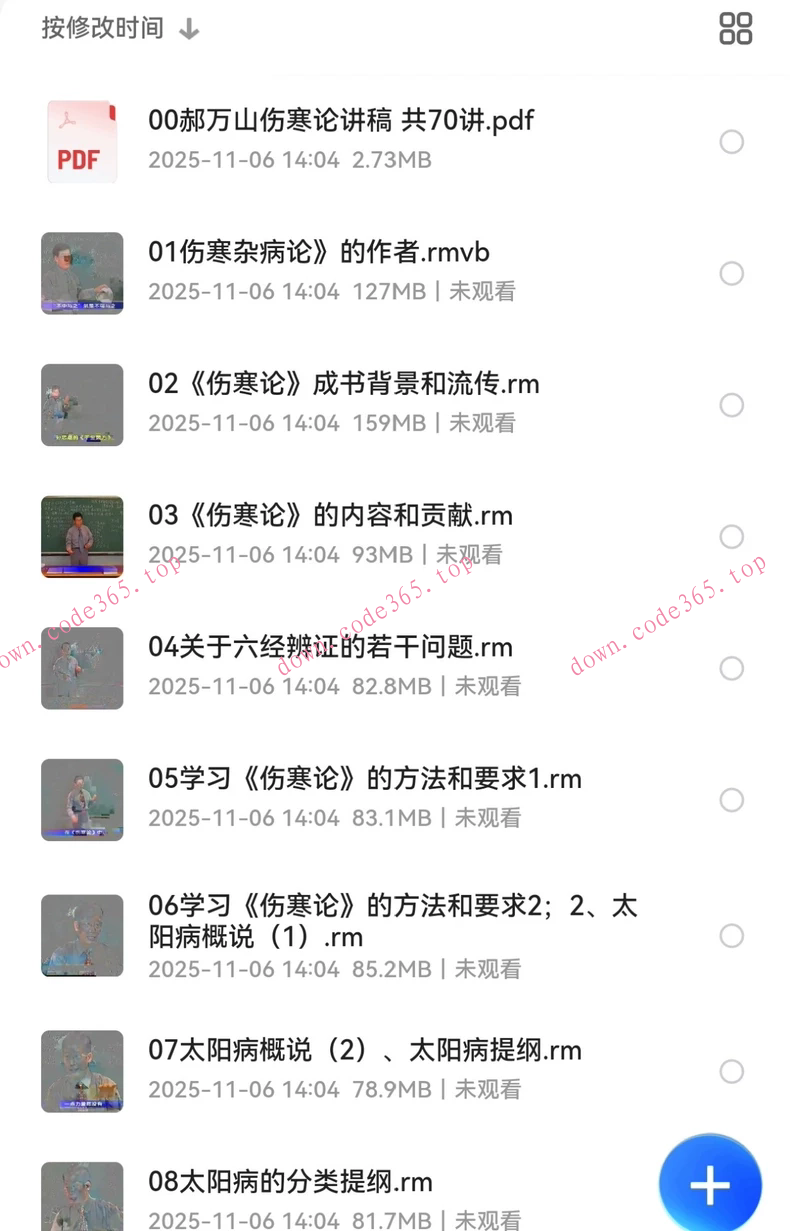The width and height of the screenshot is (790, 1231).
Task: Toggle the sort direction arrow
Action: pos(189,29)
